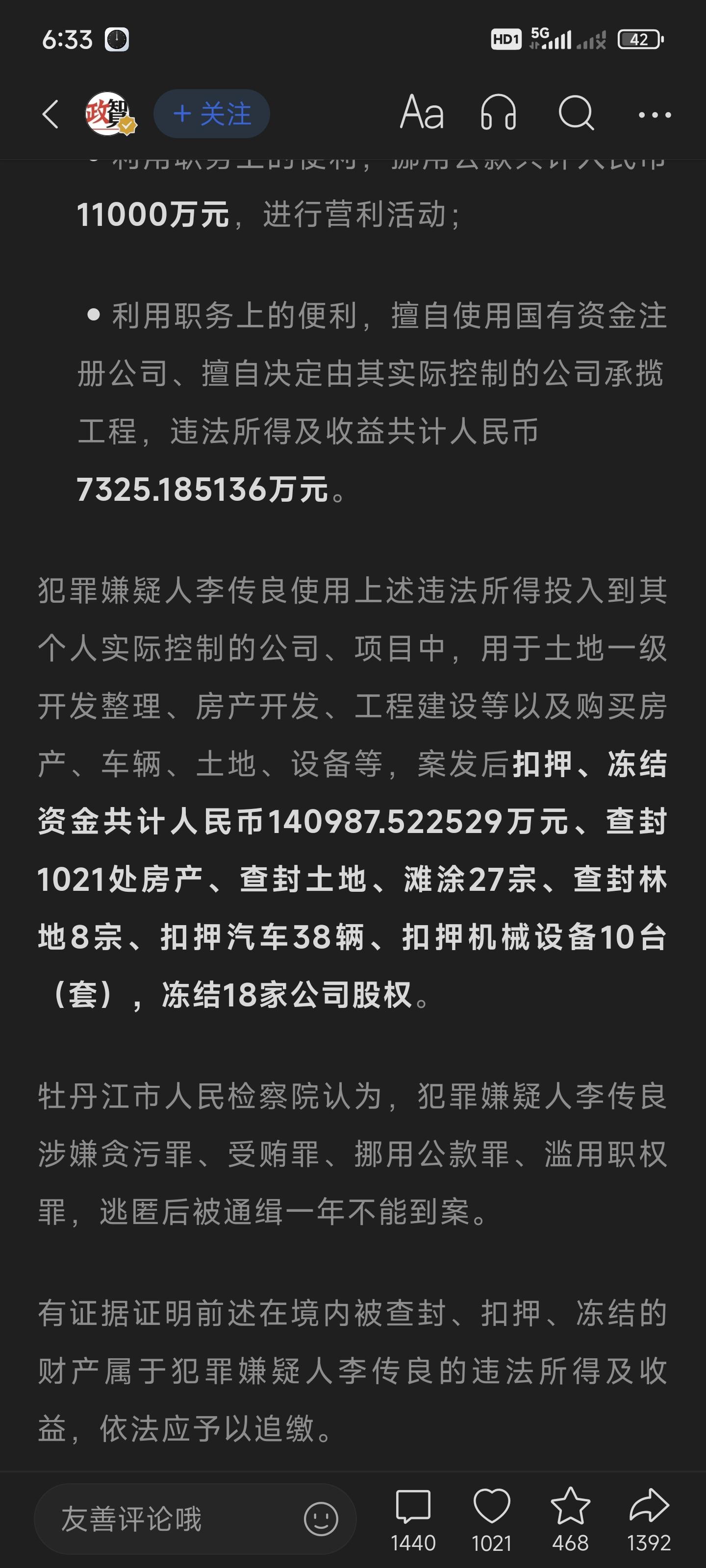The width and height of the screenshot is (706, 1568).
Task: Follow the author with 关注 button
Action: 211,114
